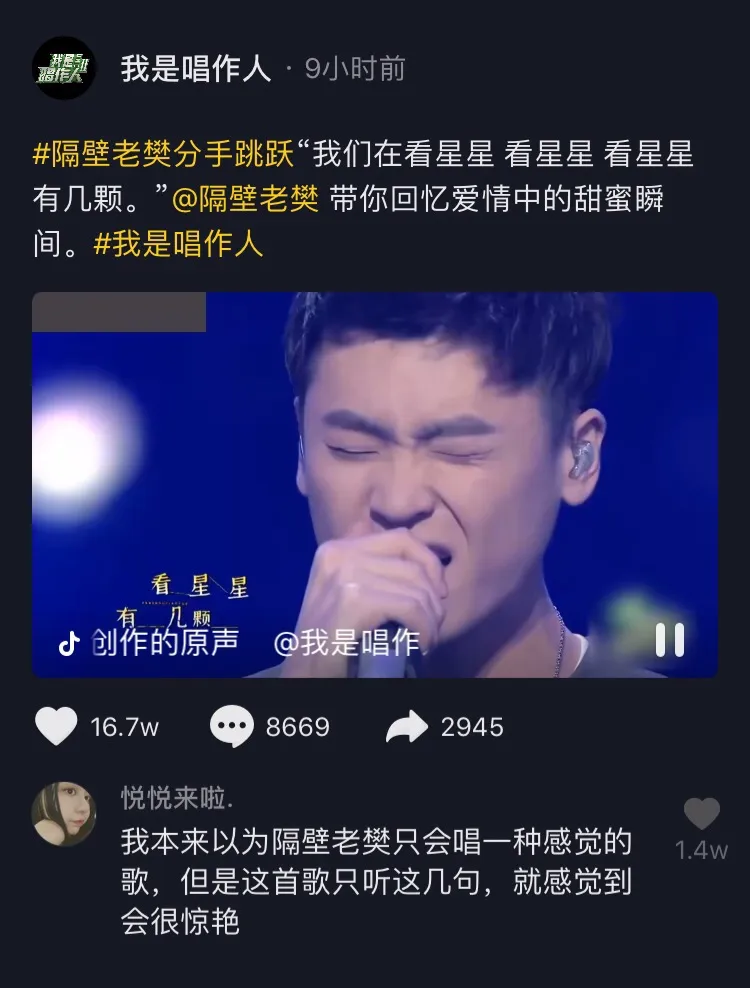
Task: Pause the playing video
Action: point(669,640)
